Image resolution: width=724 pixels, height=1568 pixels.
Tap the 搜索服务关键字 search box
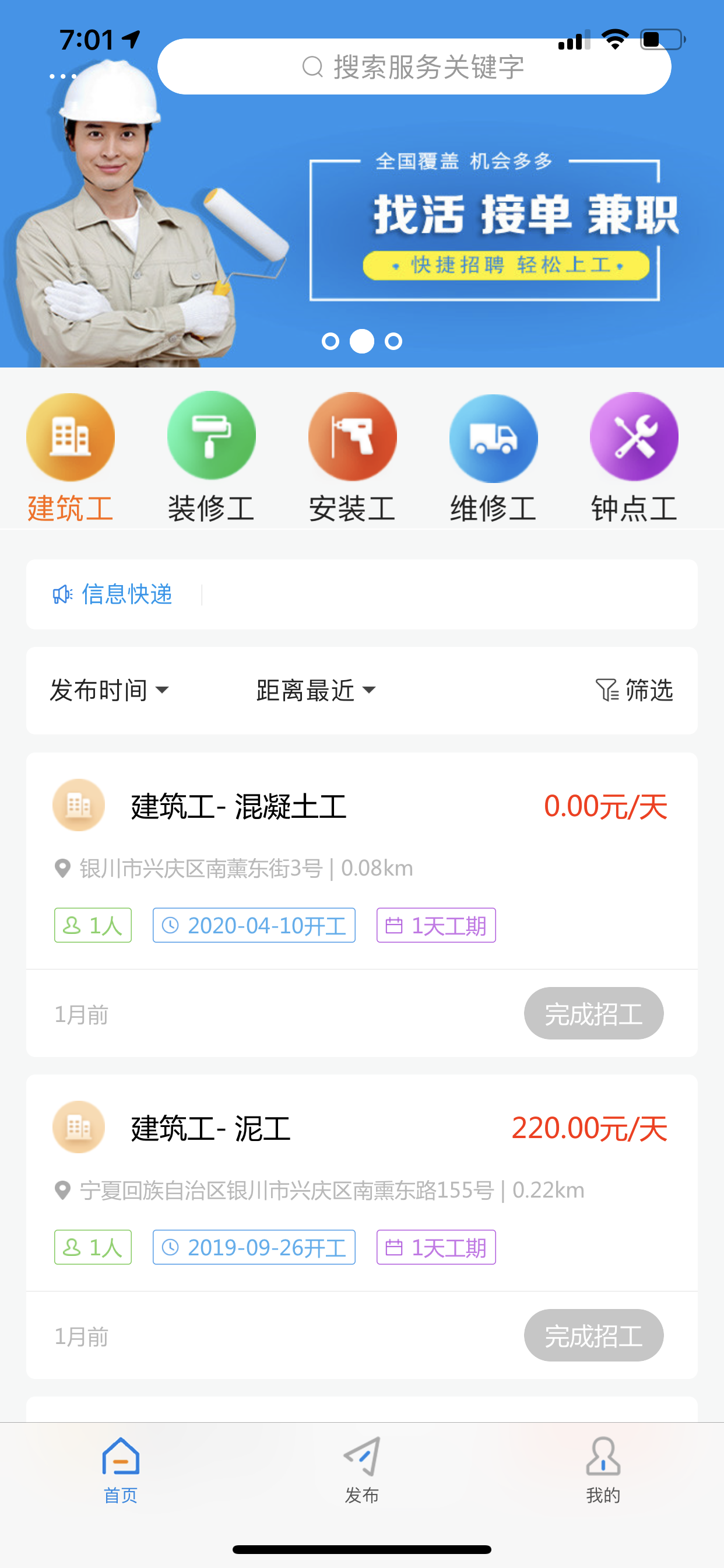414,67
